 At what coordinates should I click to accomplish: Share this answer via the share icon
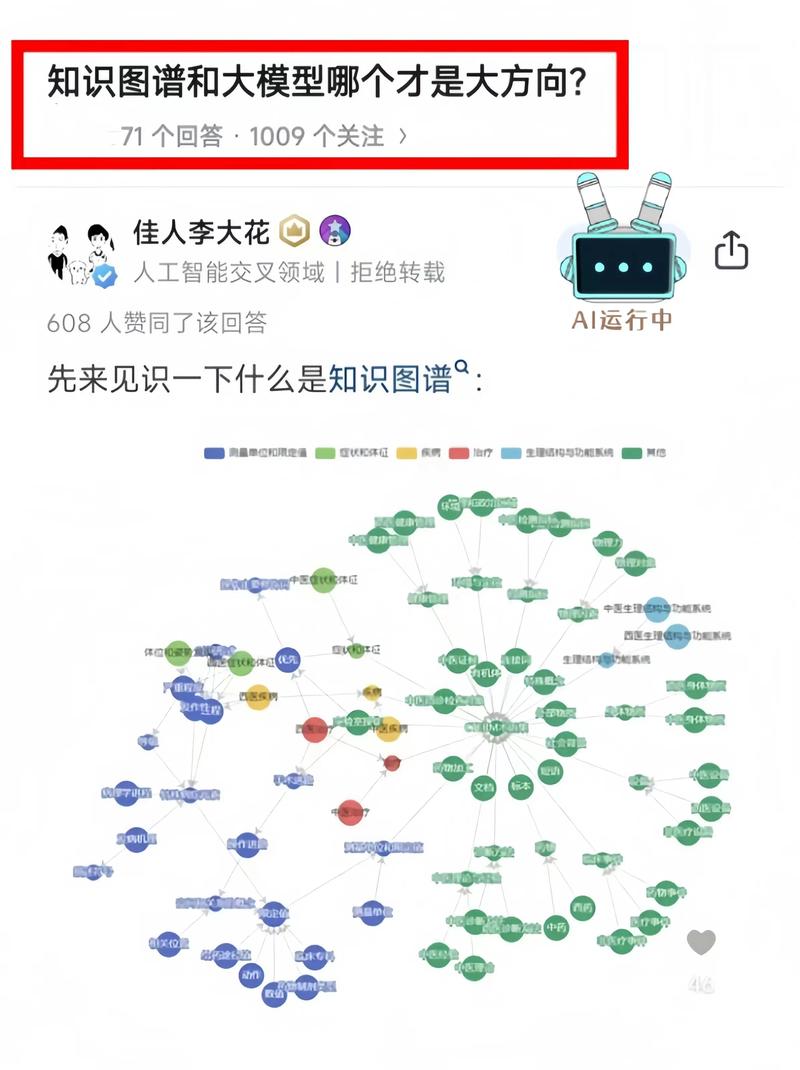click(x=731, y=251)
